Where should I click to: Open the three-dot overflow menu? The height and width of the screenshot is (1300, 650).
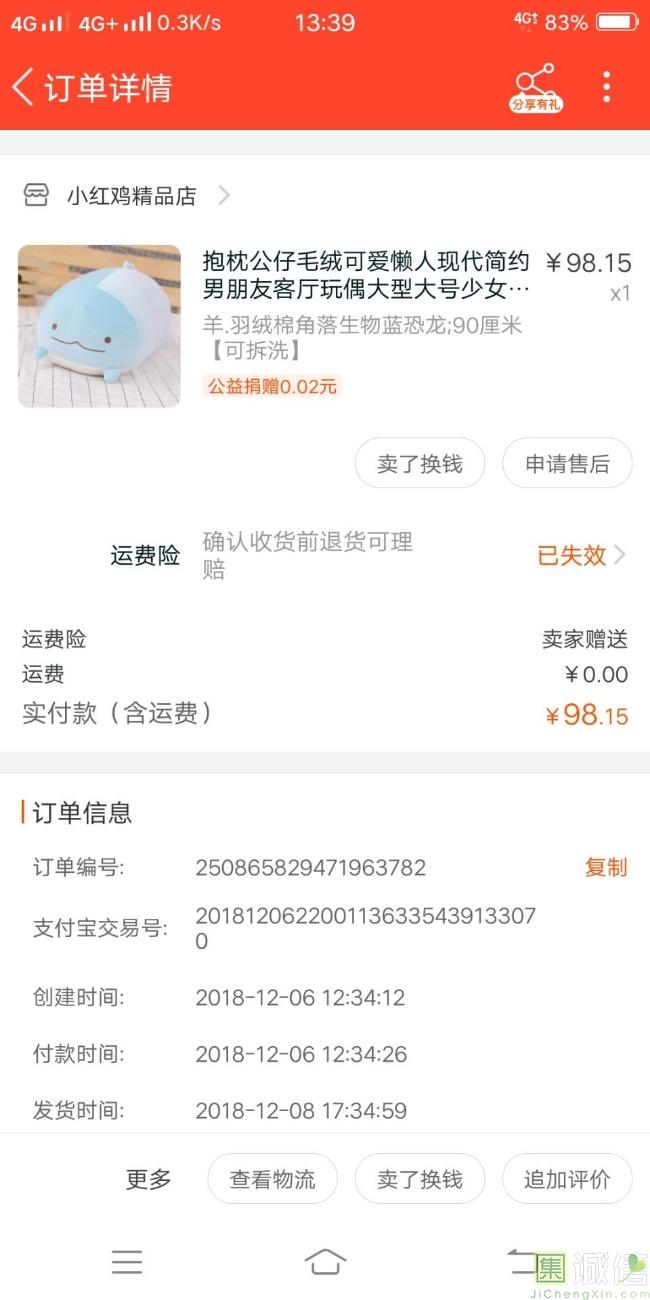tap(606, 87)
